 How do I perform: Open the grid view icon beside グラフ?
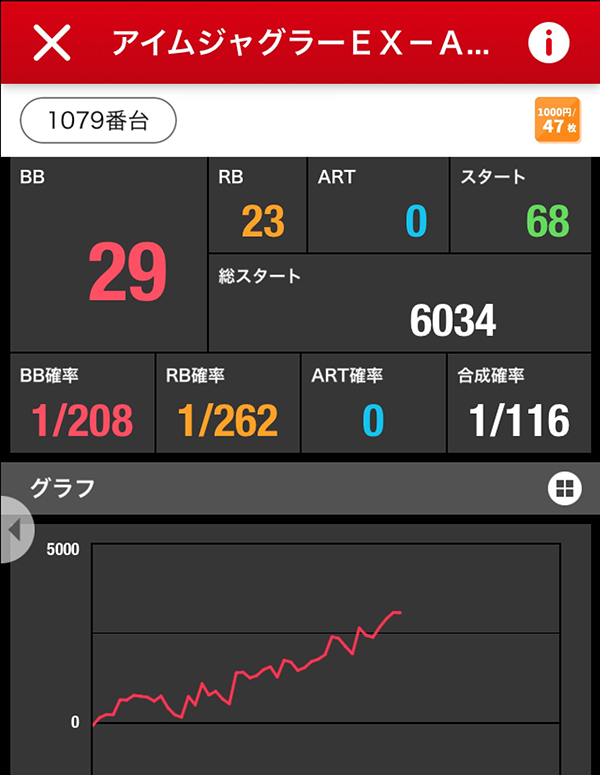pyautogui.click(x=564, y=488)
